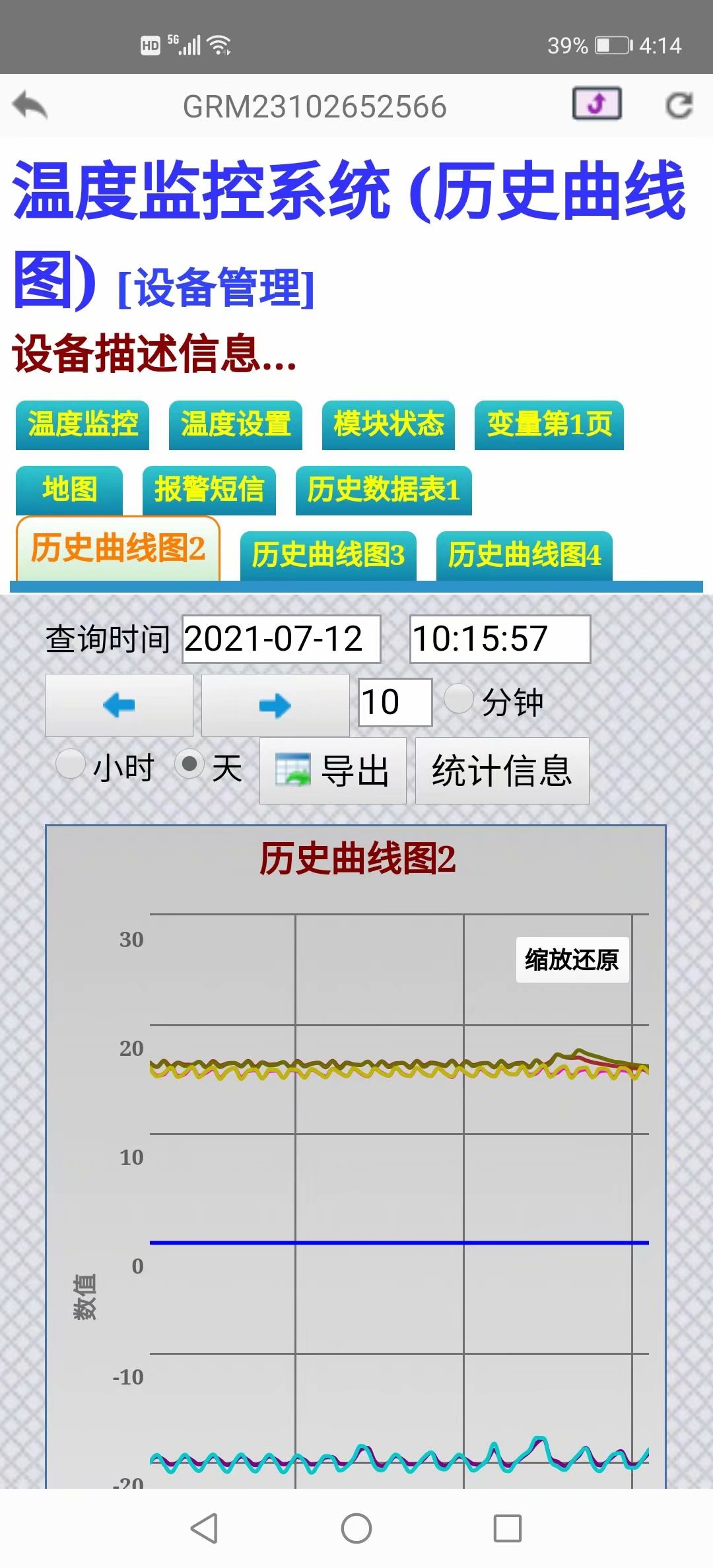
Task: View the 历史数据表1 tab
Action: 384,490
